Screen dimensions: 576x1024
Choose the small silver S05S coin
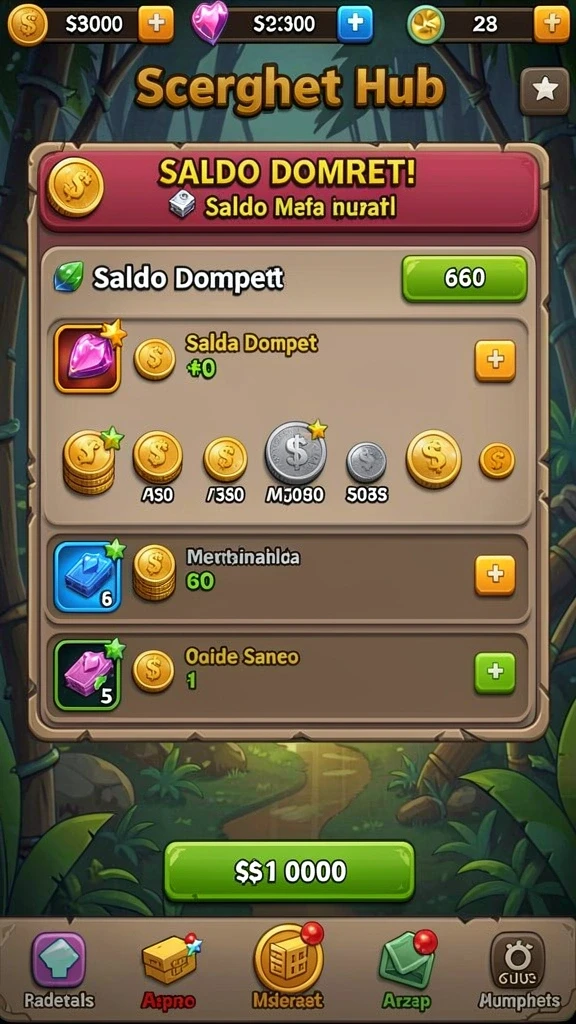click(x=366, y=472)
